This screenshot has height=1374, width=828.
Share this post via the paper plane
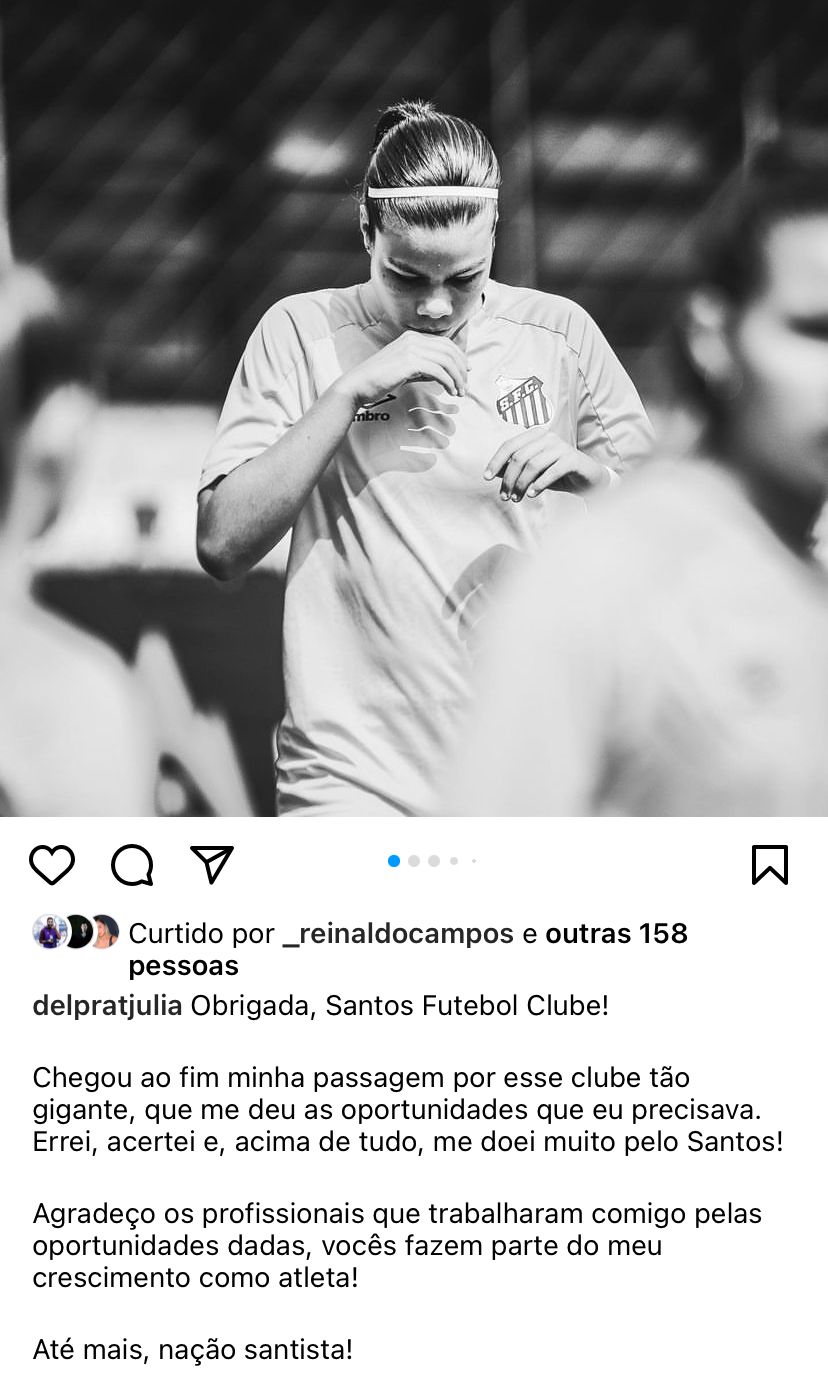point(212,865)
